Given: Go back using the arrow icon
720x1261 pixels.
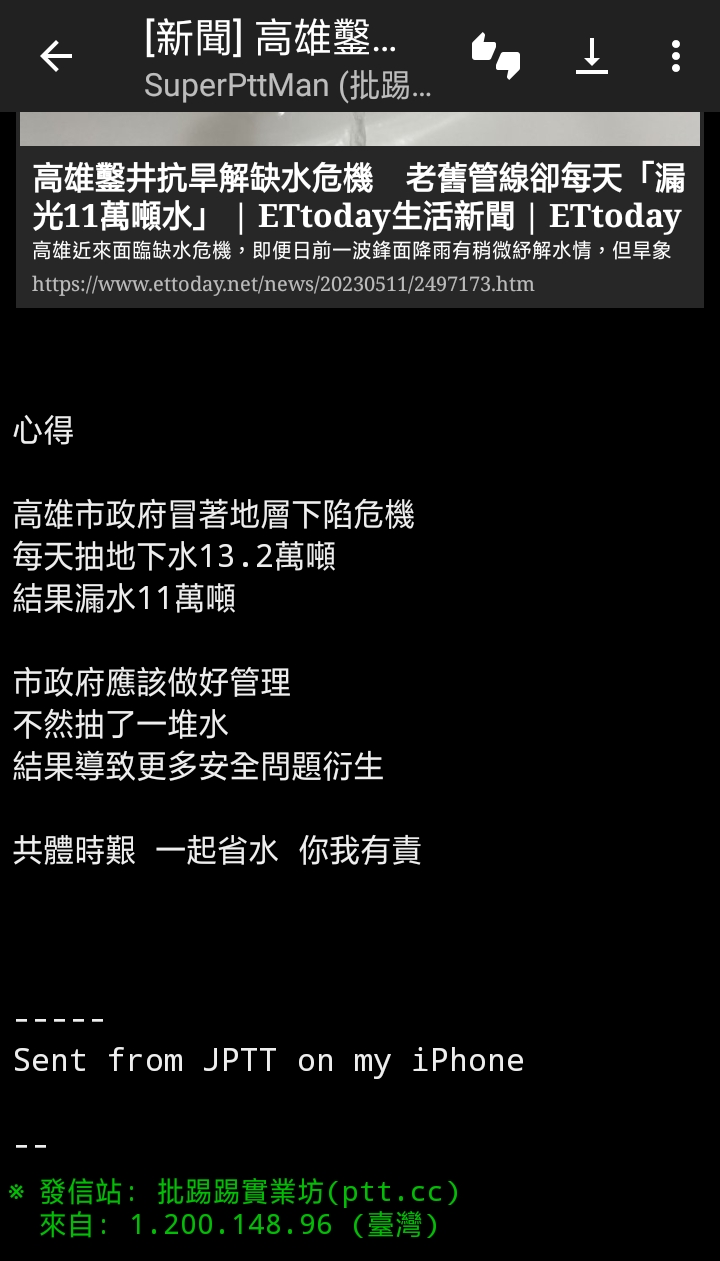Looking at the screenshot, I should coord(56,56).
